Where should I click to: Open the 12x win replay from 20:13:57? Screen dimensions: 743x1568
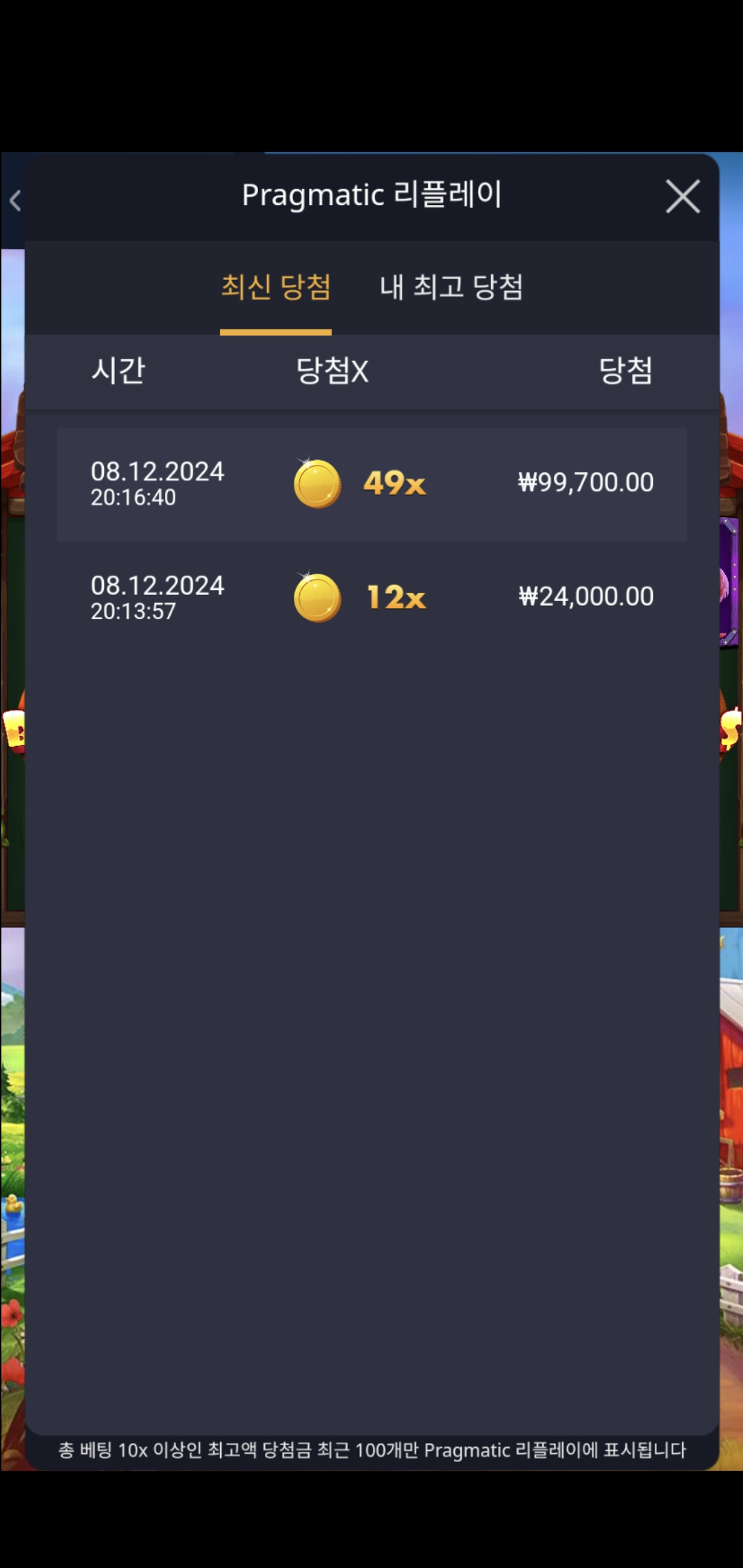(371, 598)
